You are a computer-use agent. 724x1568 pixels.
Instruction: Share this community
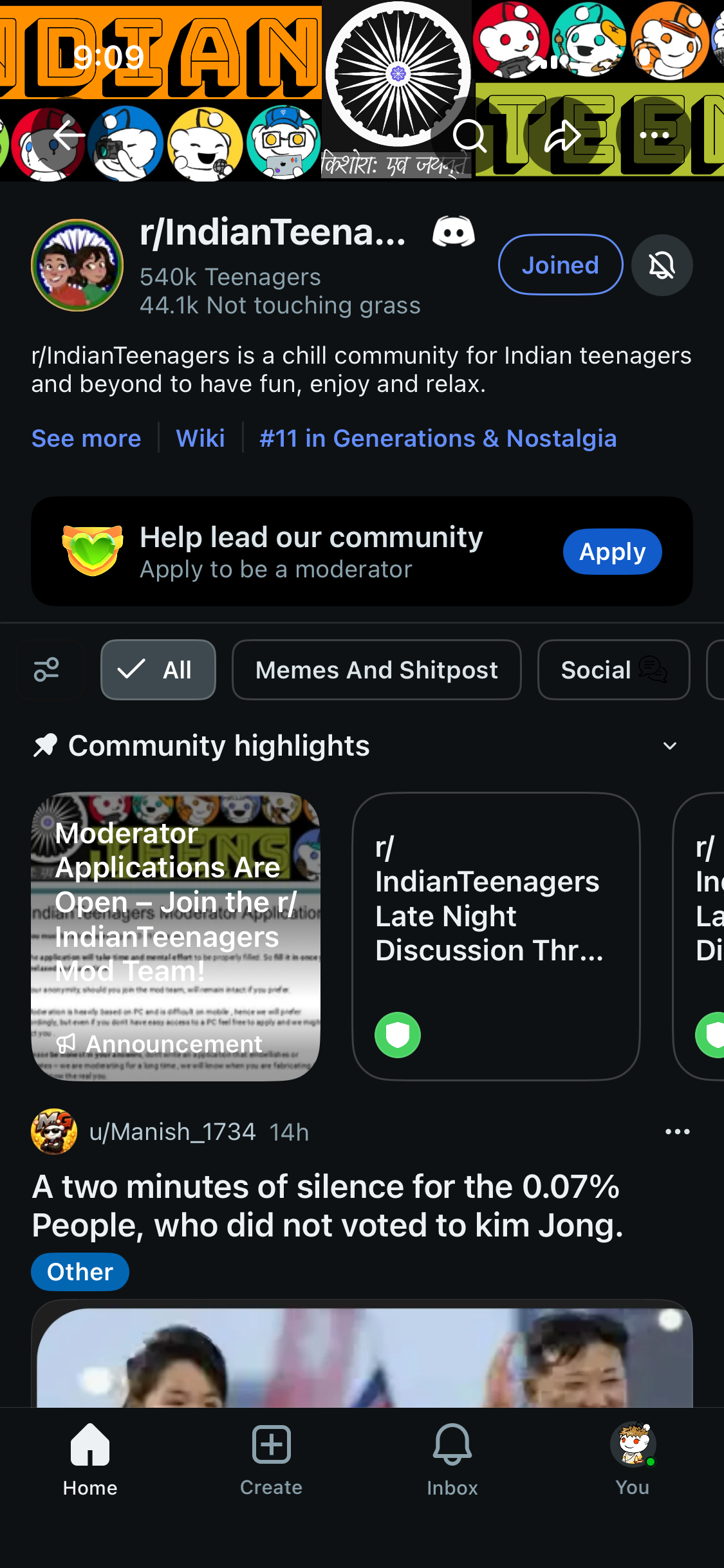coord(562,136)
